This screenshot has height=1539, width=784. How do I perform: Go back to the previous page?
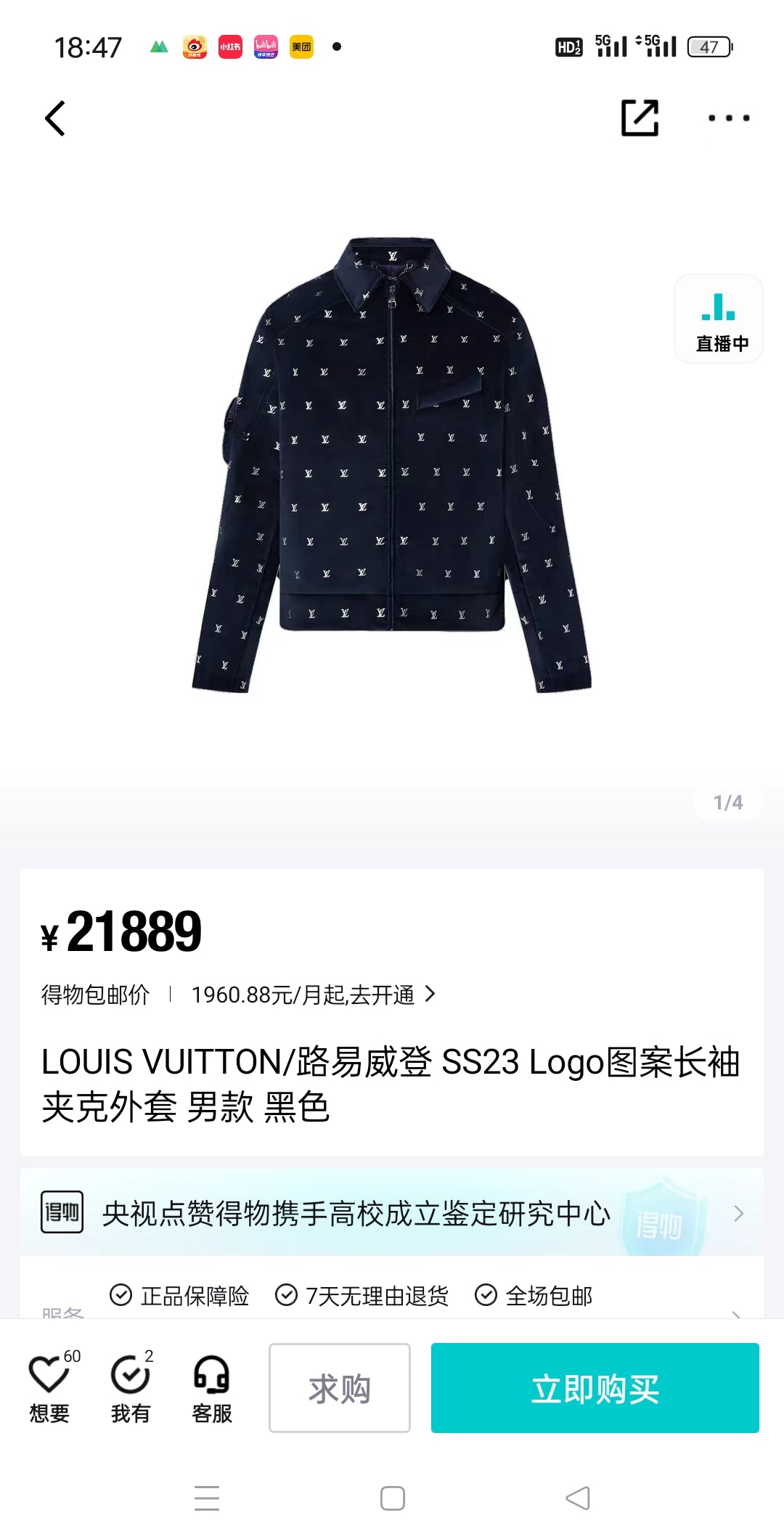pyautogui.click(x=55, y=118)
